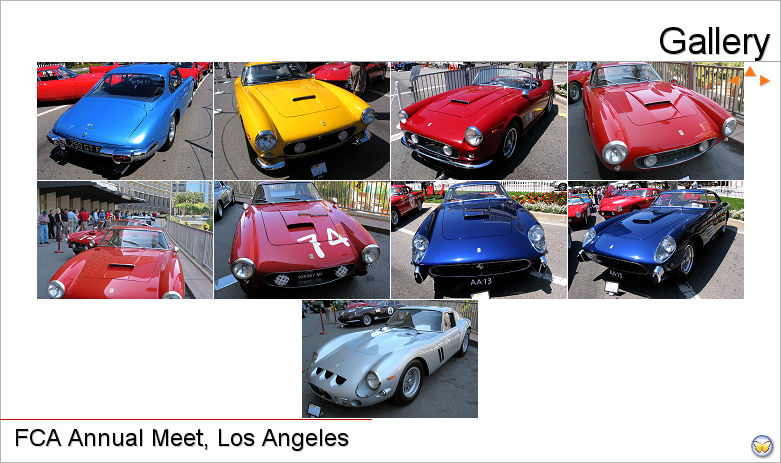The width and height of the screenshot is (781, 463).
Task: Open the red number 74 race car photo
Action: 301,239
